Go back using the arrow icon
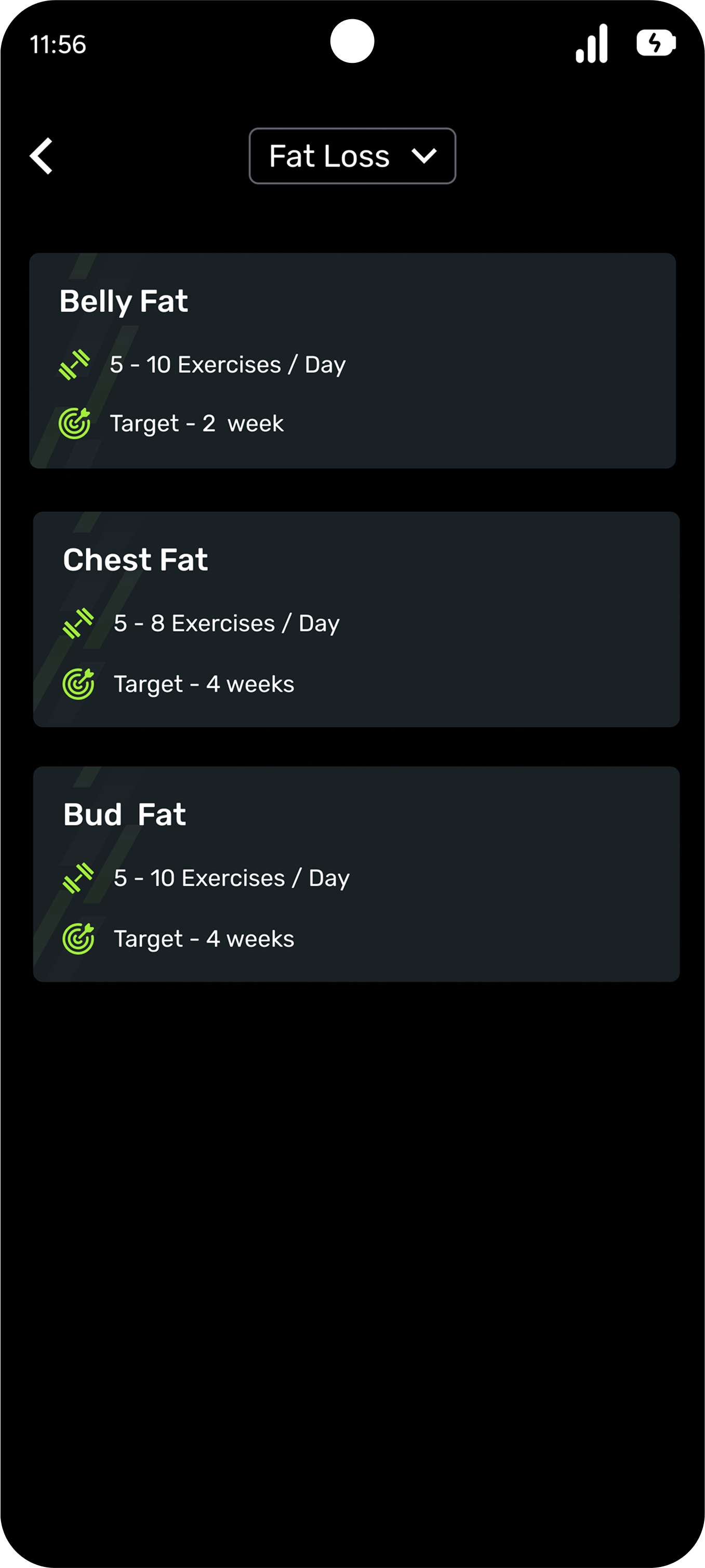This screenshot has width=705, height=1568. coord(42,156)
